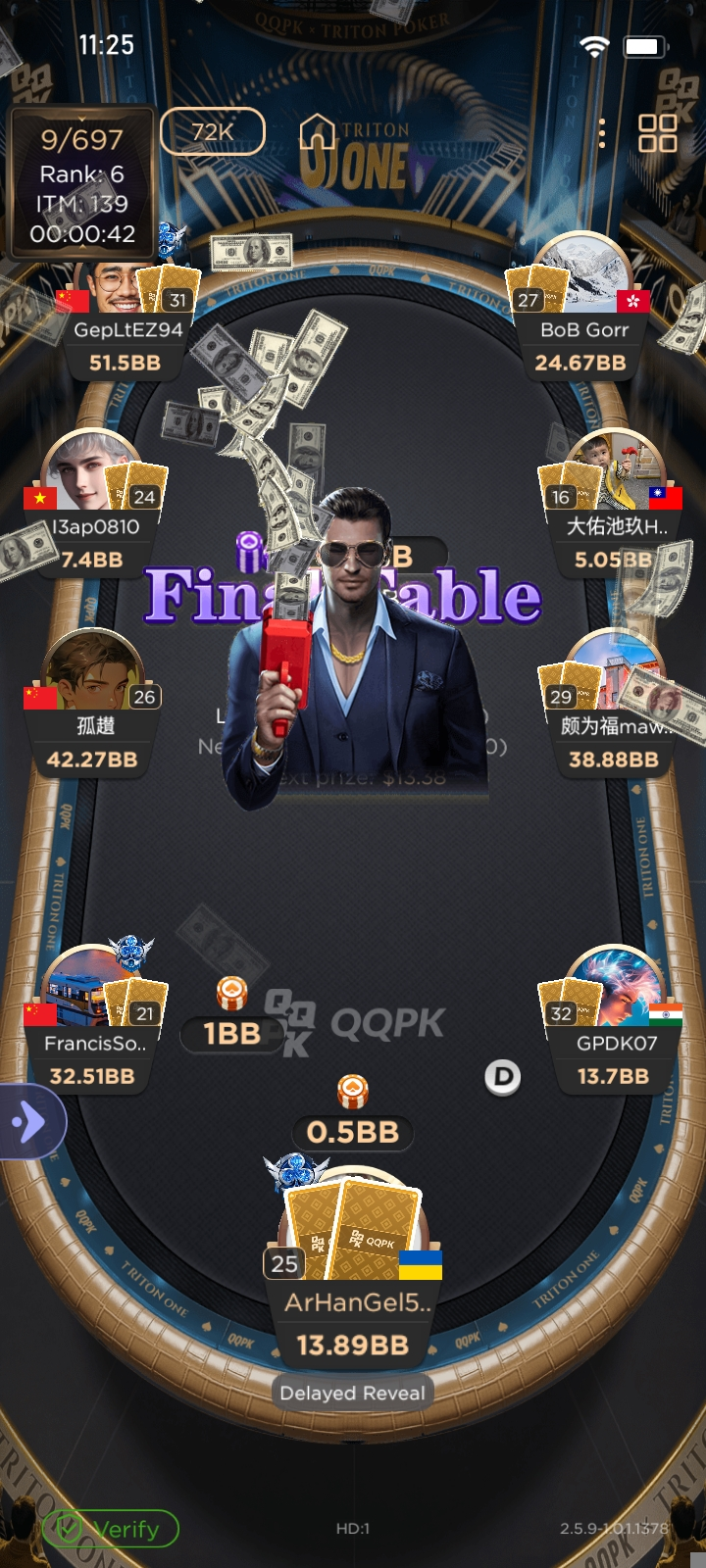Tap the 72K chip count button

pos(213,131)
